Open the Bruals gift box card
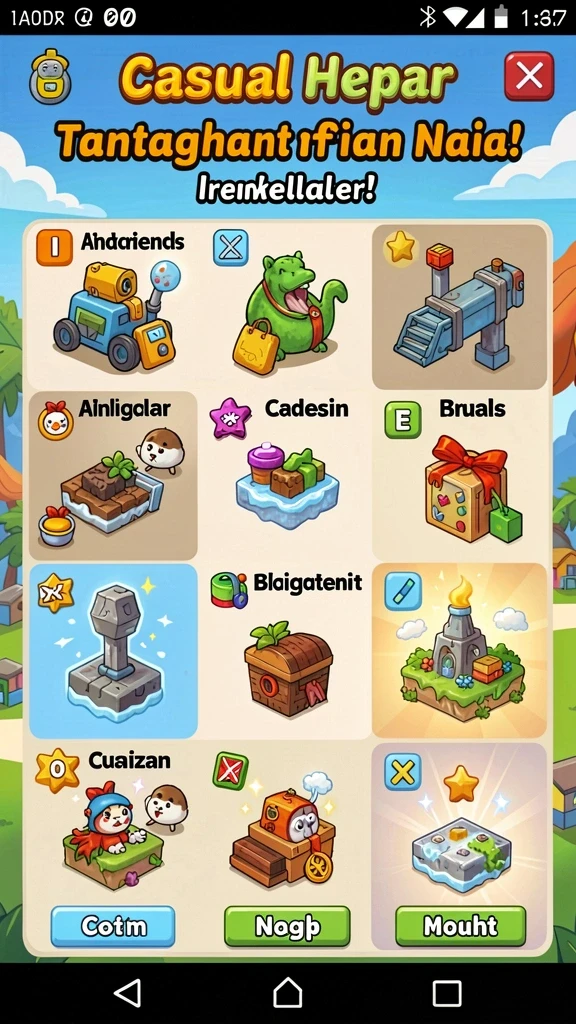Viewport: 576px width, 1024px height. tap(459, 476)
